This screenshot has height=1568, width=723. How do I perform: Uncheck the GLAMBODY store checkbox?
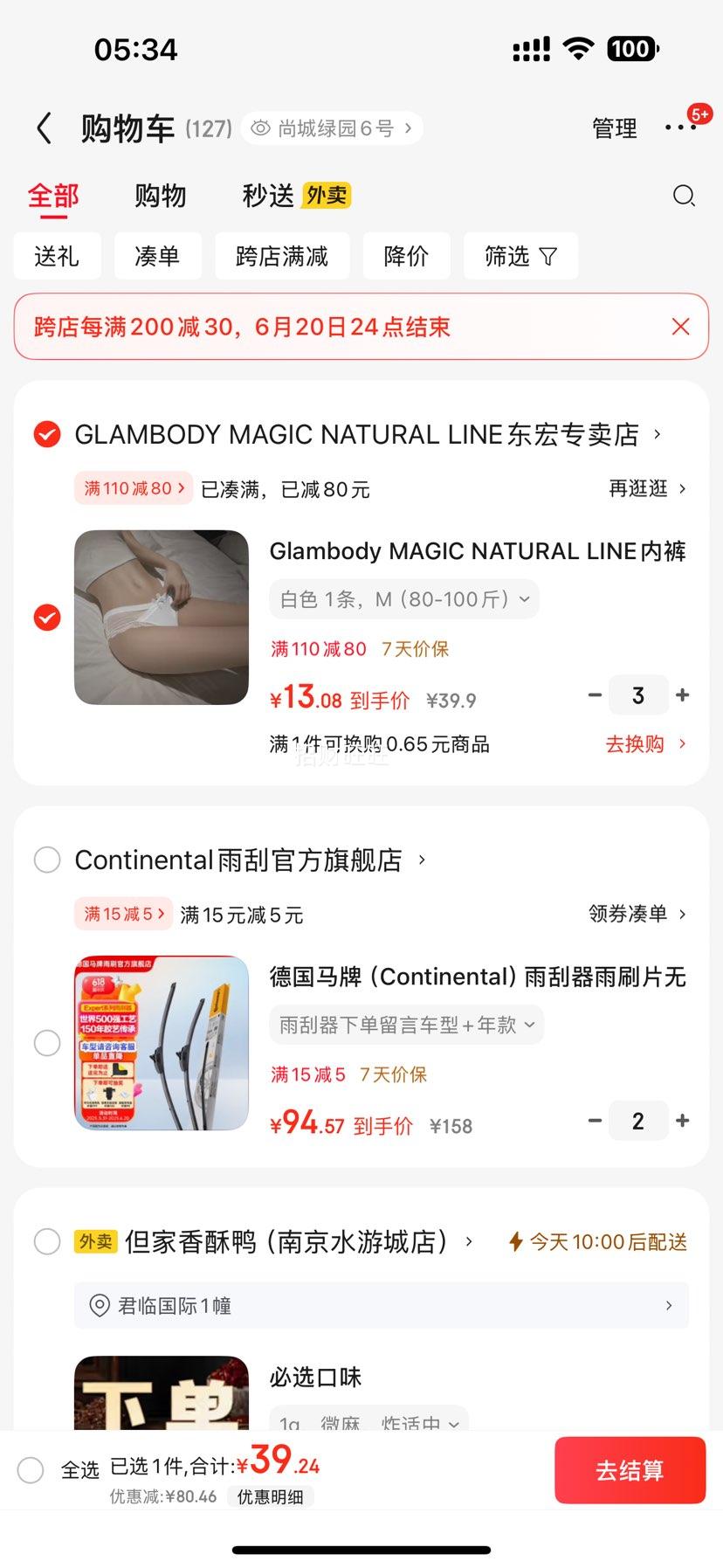click(x=47, y=434)
